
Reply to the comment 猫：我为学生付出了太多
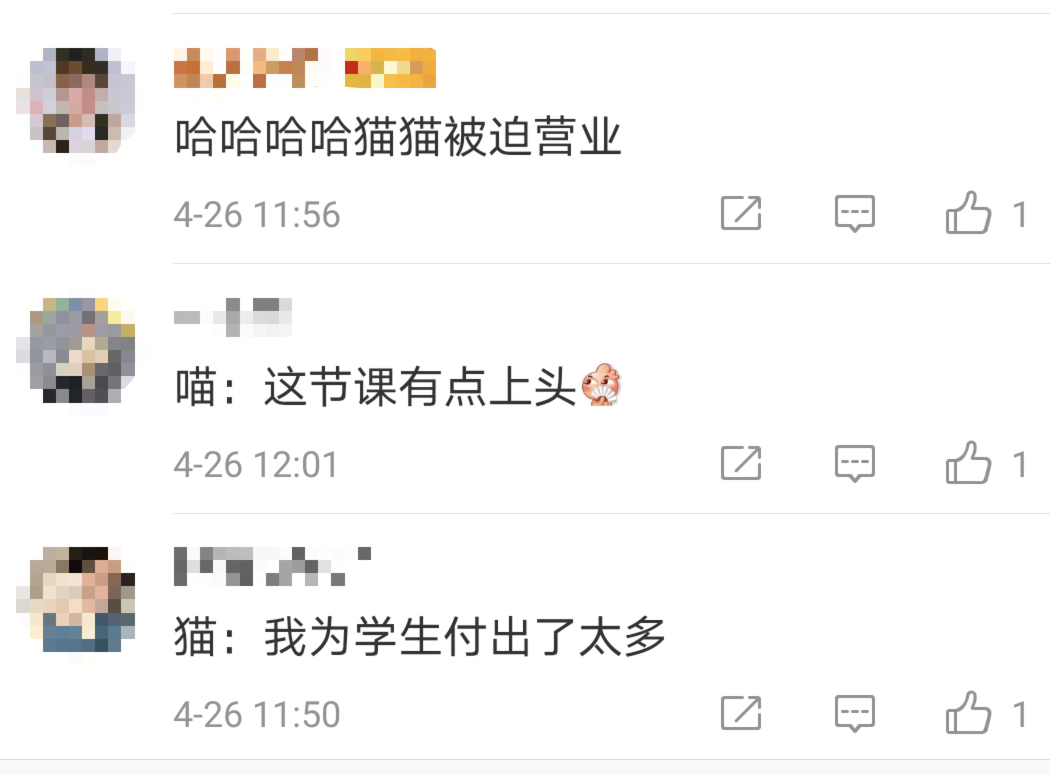coord(855,713)
